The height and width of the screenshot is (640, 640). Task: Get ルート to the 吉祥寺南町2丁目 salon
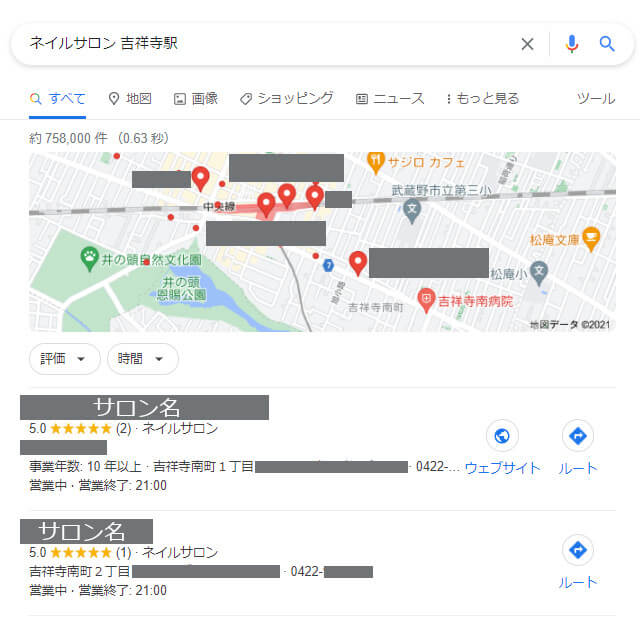click(578, 562)
